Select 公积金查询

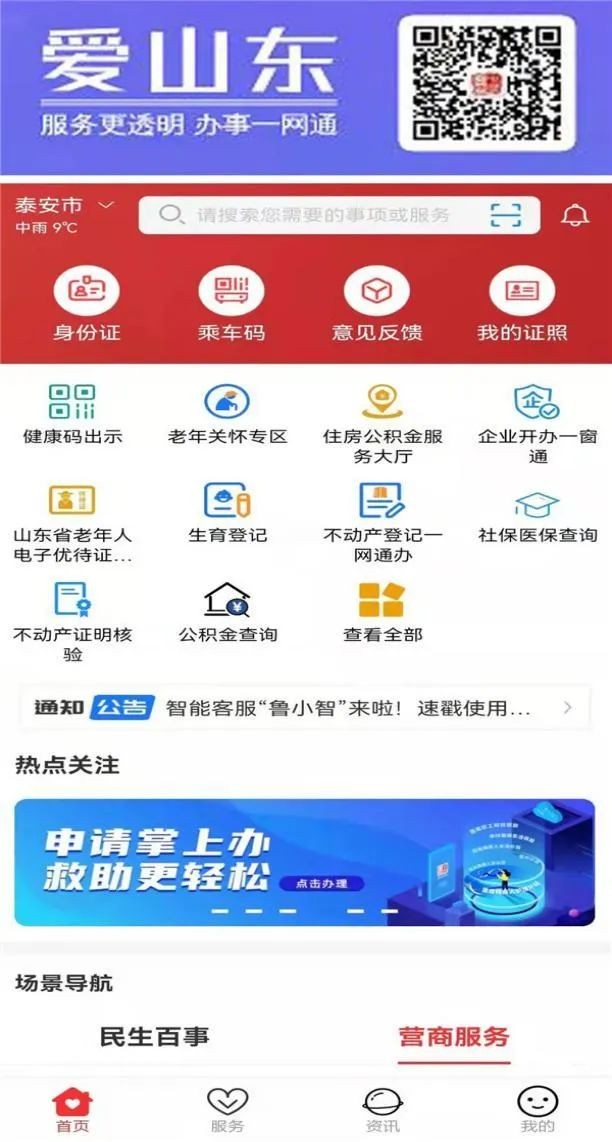pos(227,611)
